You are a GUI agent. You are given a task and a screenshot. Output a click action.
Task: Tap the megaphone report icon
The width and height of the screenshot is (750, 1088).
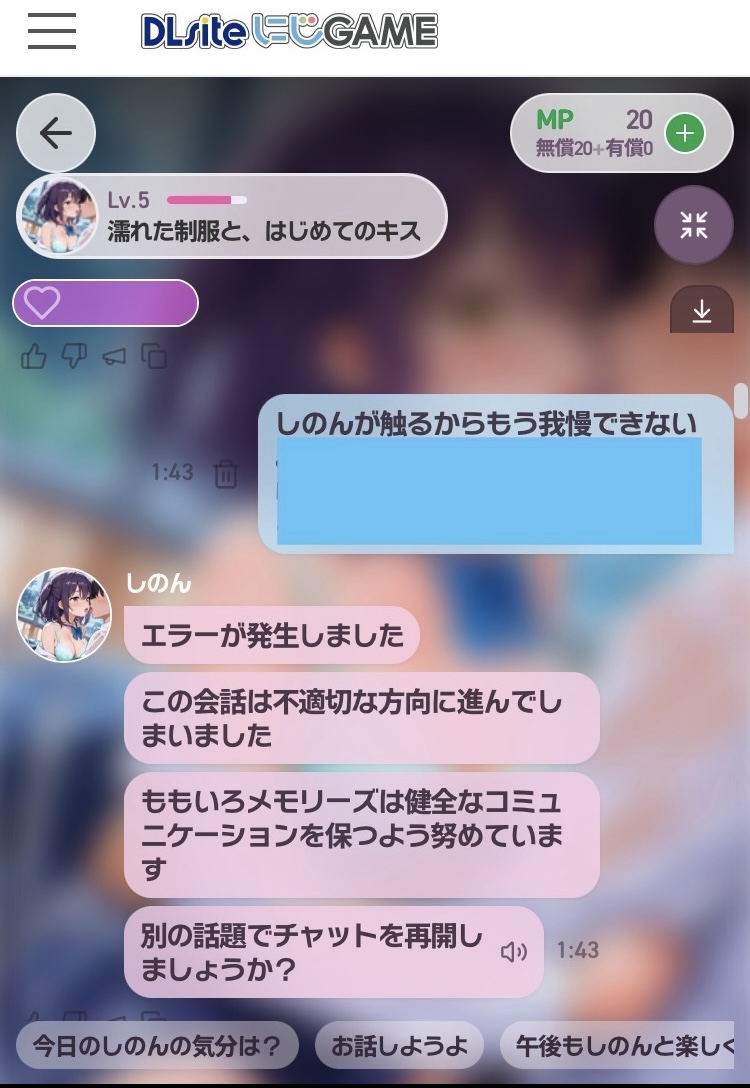click(114, 356)
